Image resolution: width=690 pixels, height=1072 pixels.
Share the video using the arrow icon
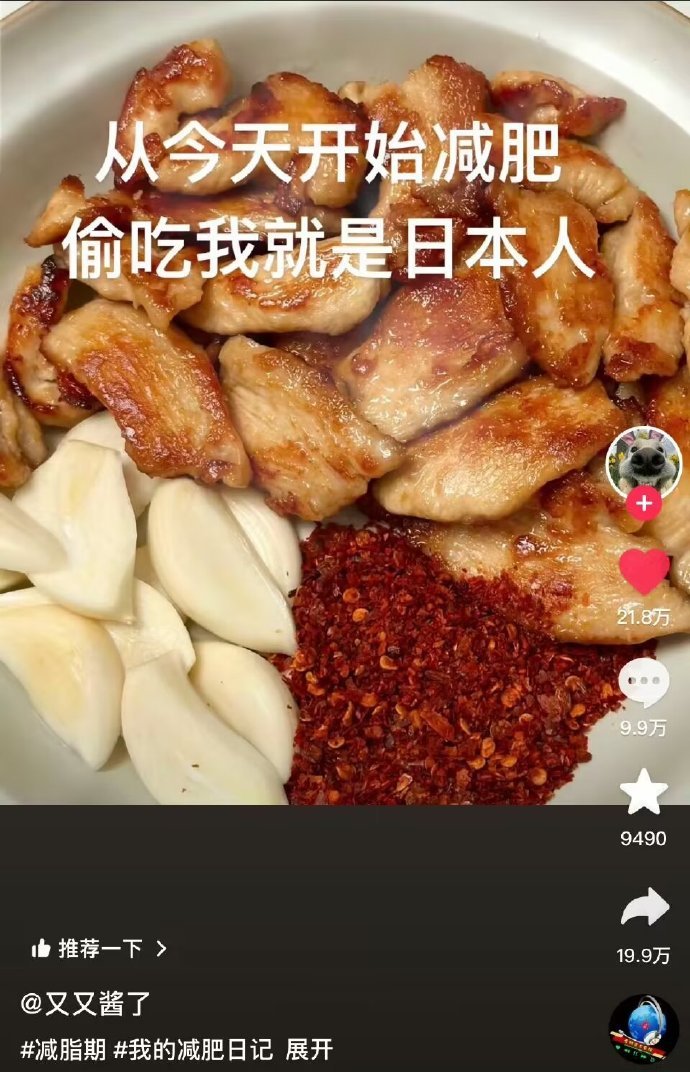[x=644, y=908]
